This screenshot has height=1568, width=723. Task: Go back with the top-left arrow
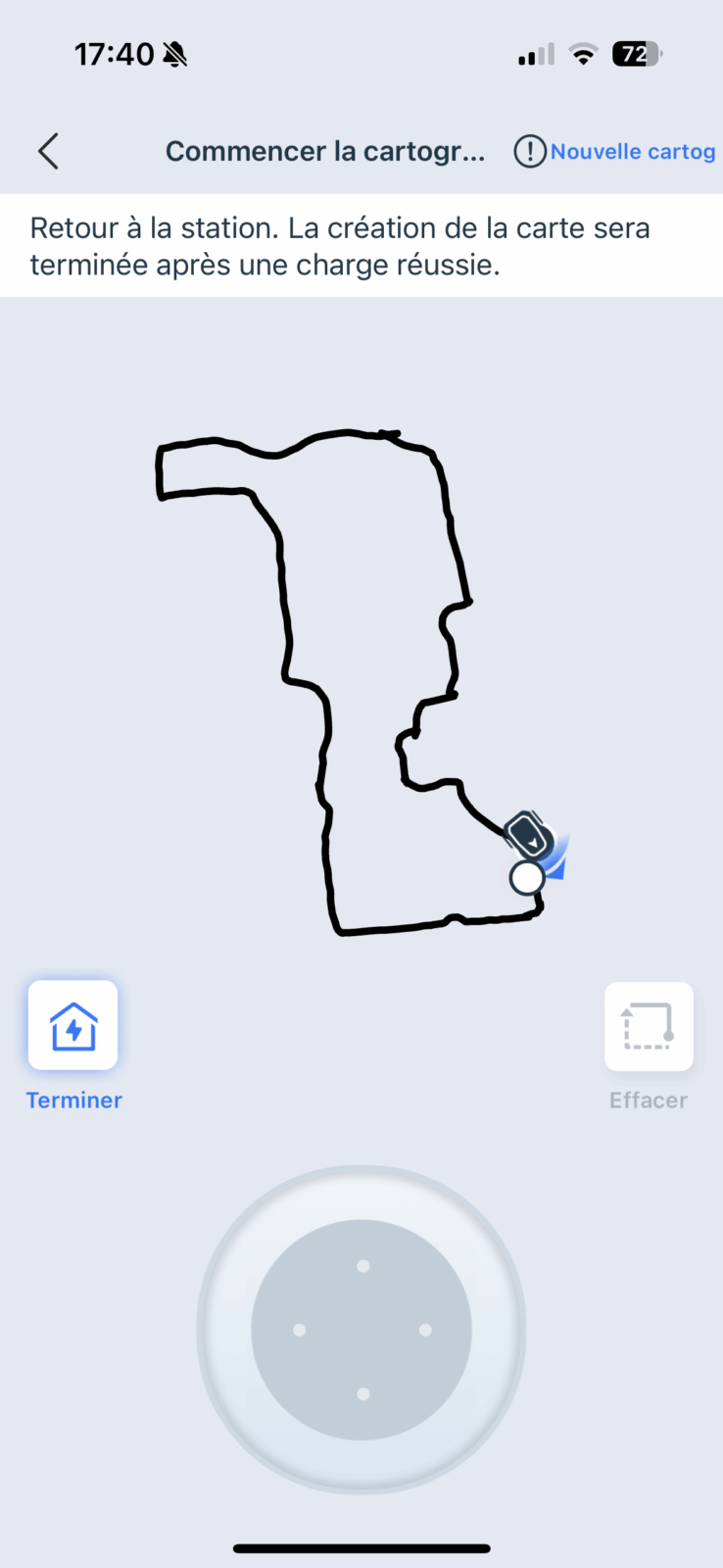click(48, 151)
